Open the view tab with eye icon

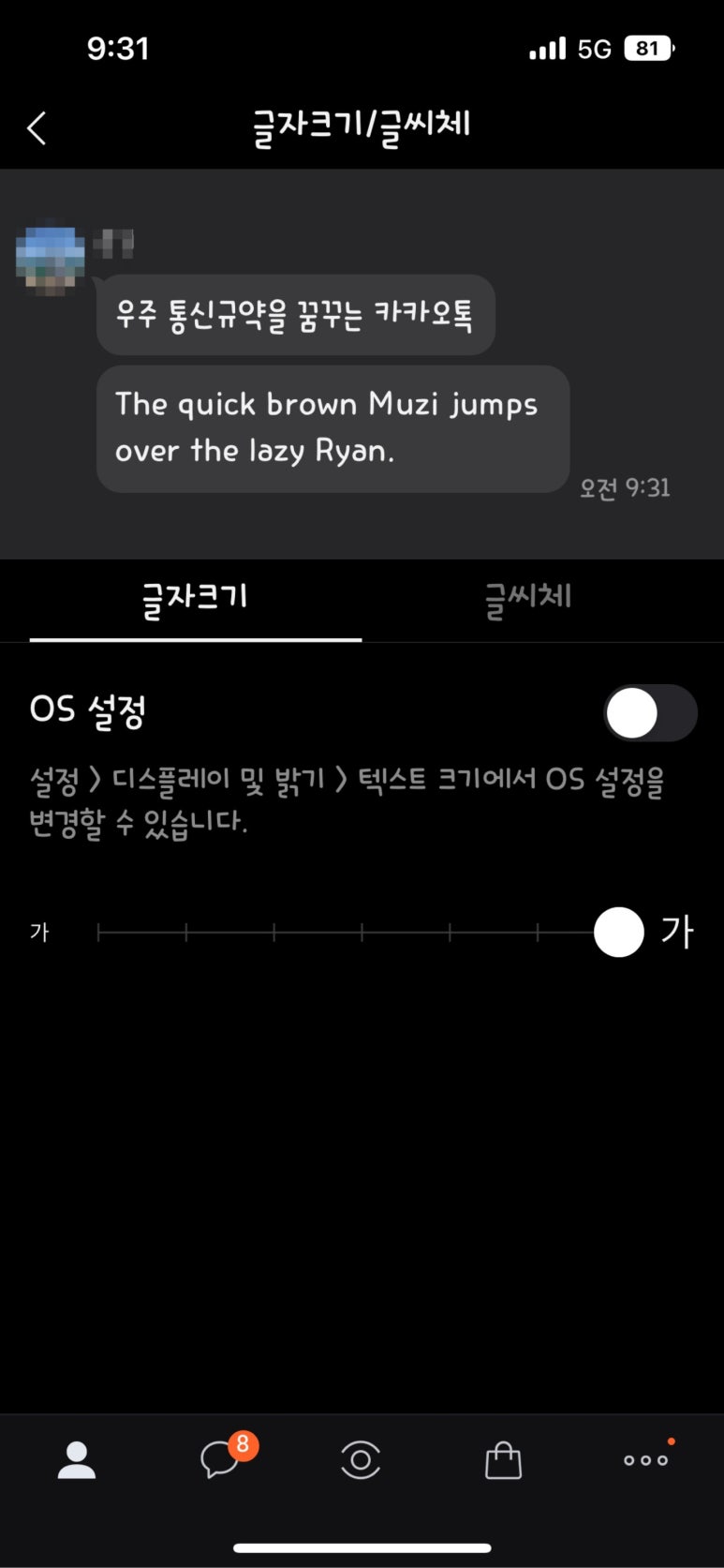click(361, 1460)
